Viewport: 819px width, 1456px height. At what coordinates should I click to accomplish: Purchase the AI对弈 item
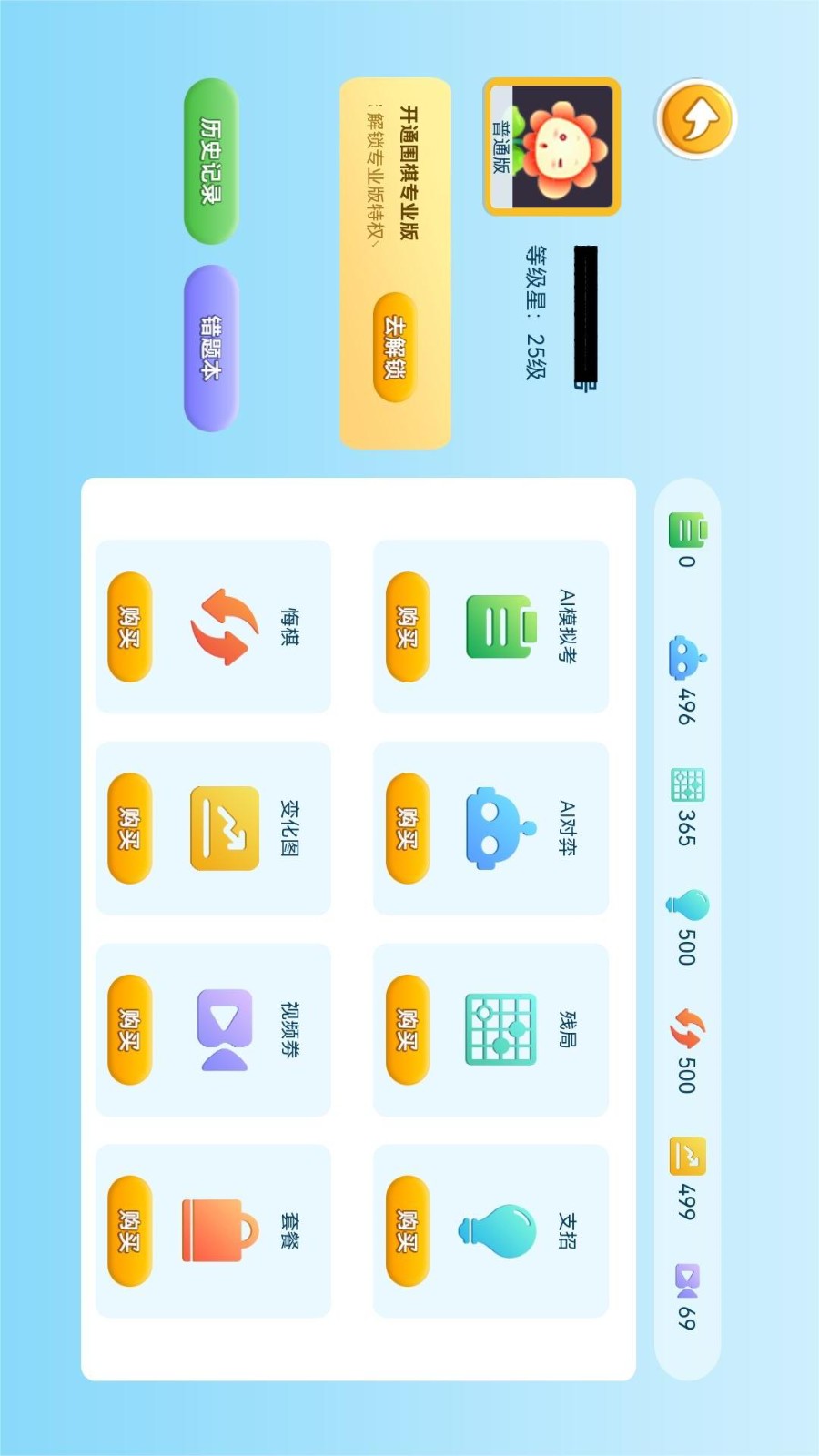point(408,828)
